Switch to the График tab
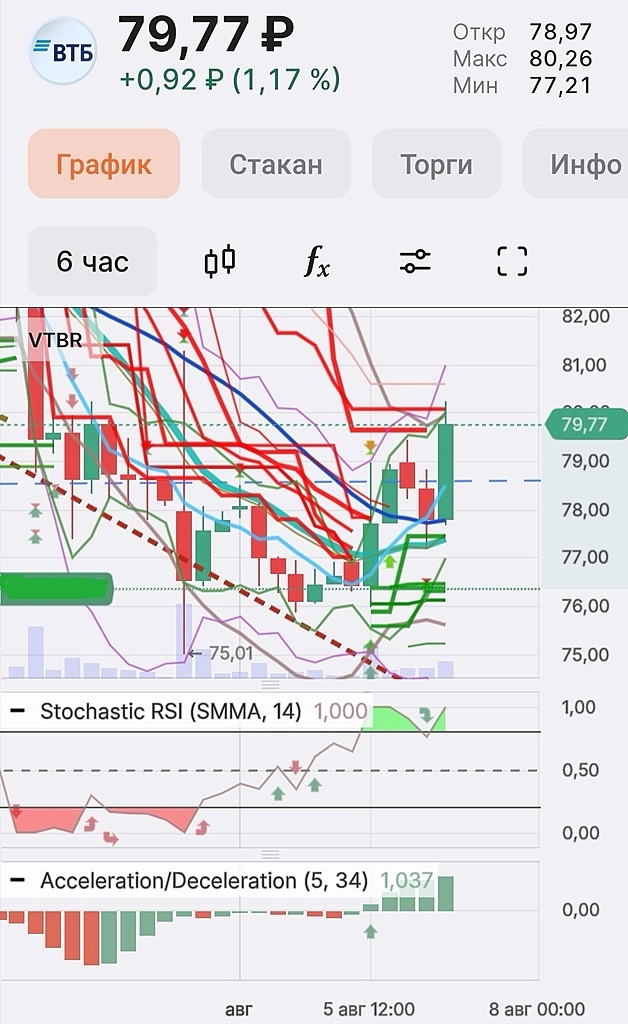628x1024 pixels. tap(104, 164)
